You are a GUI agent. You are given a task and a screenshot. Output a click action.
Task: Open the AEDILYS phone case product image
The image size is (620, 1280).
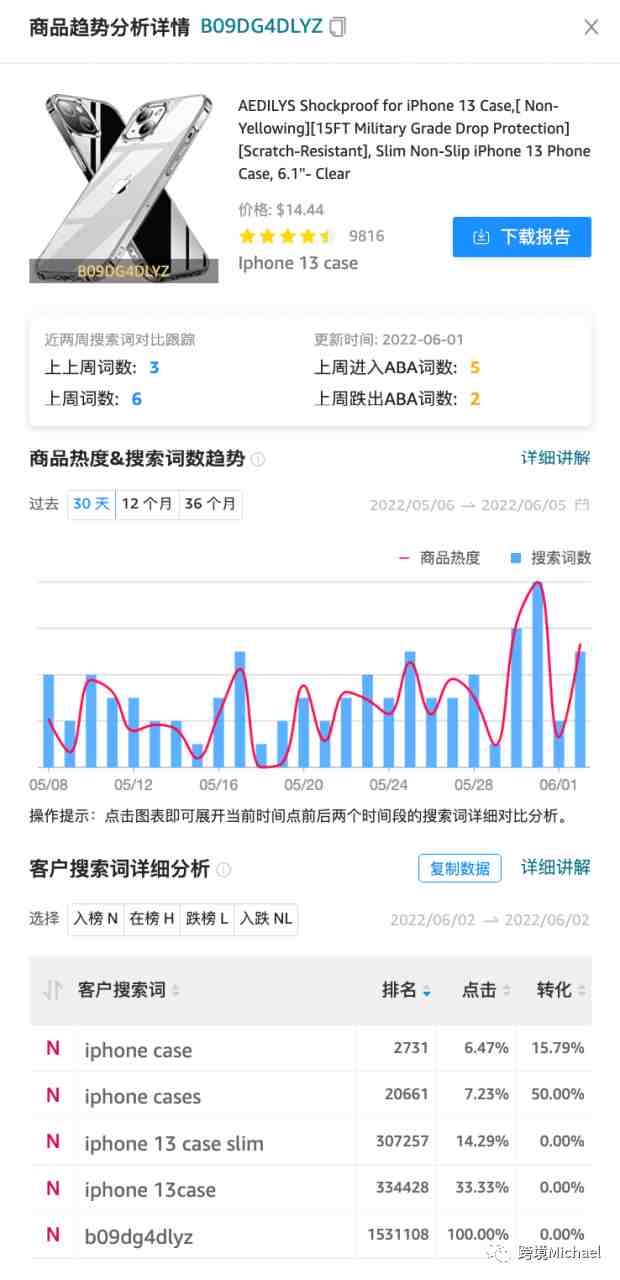124,187
